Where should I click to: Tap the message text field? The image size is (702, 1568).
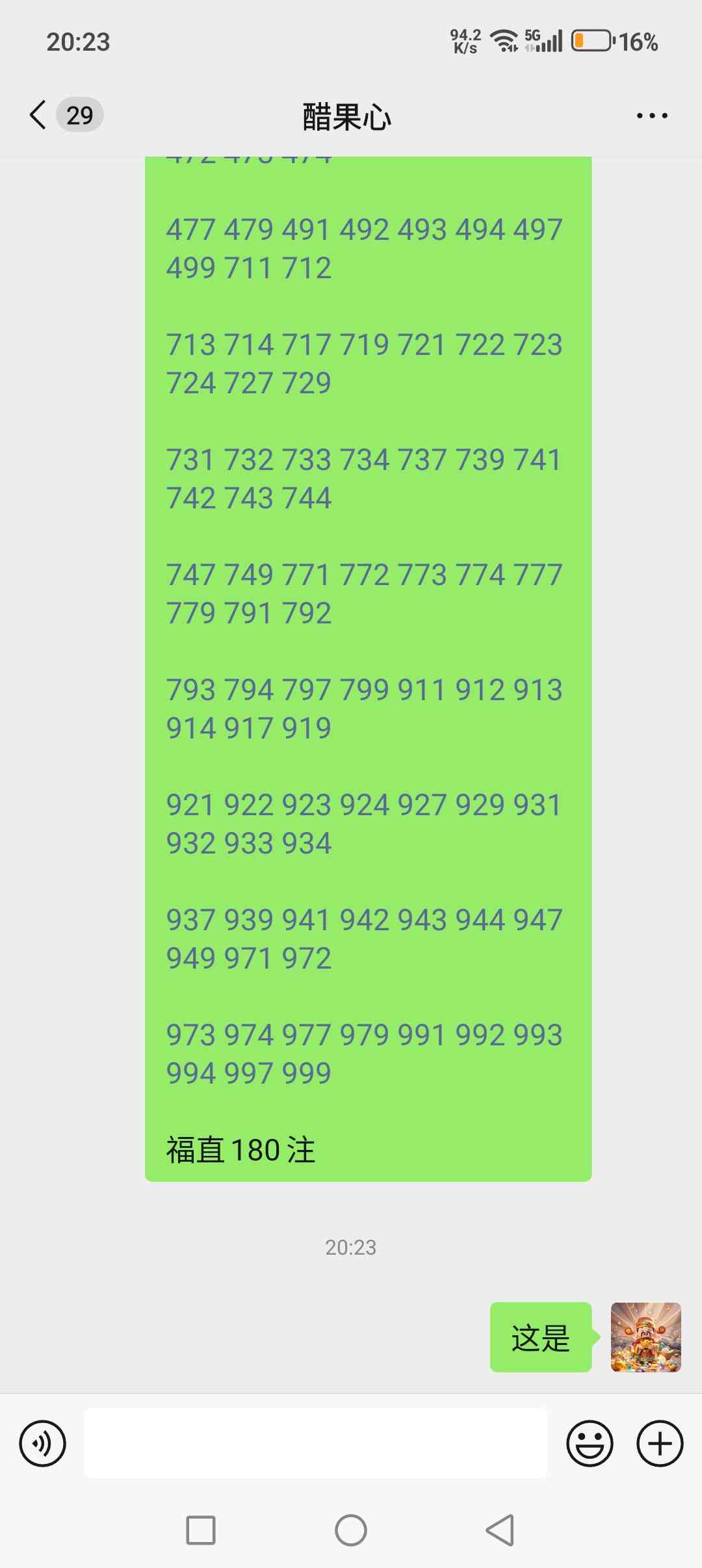pyautogui.click(x=316, y=1443)
